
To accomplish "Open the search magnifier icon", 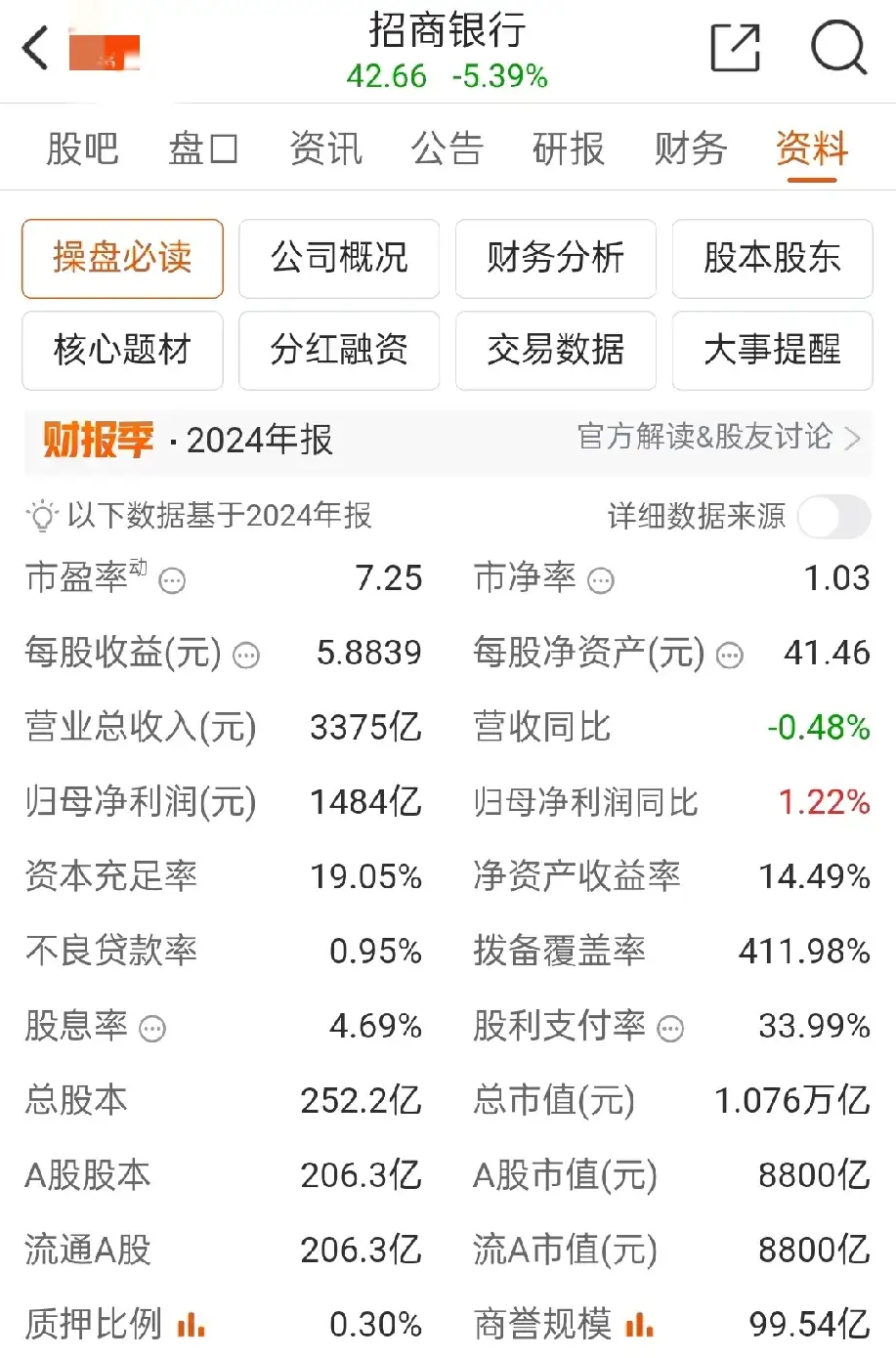I will click(x=838, y=48).
